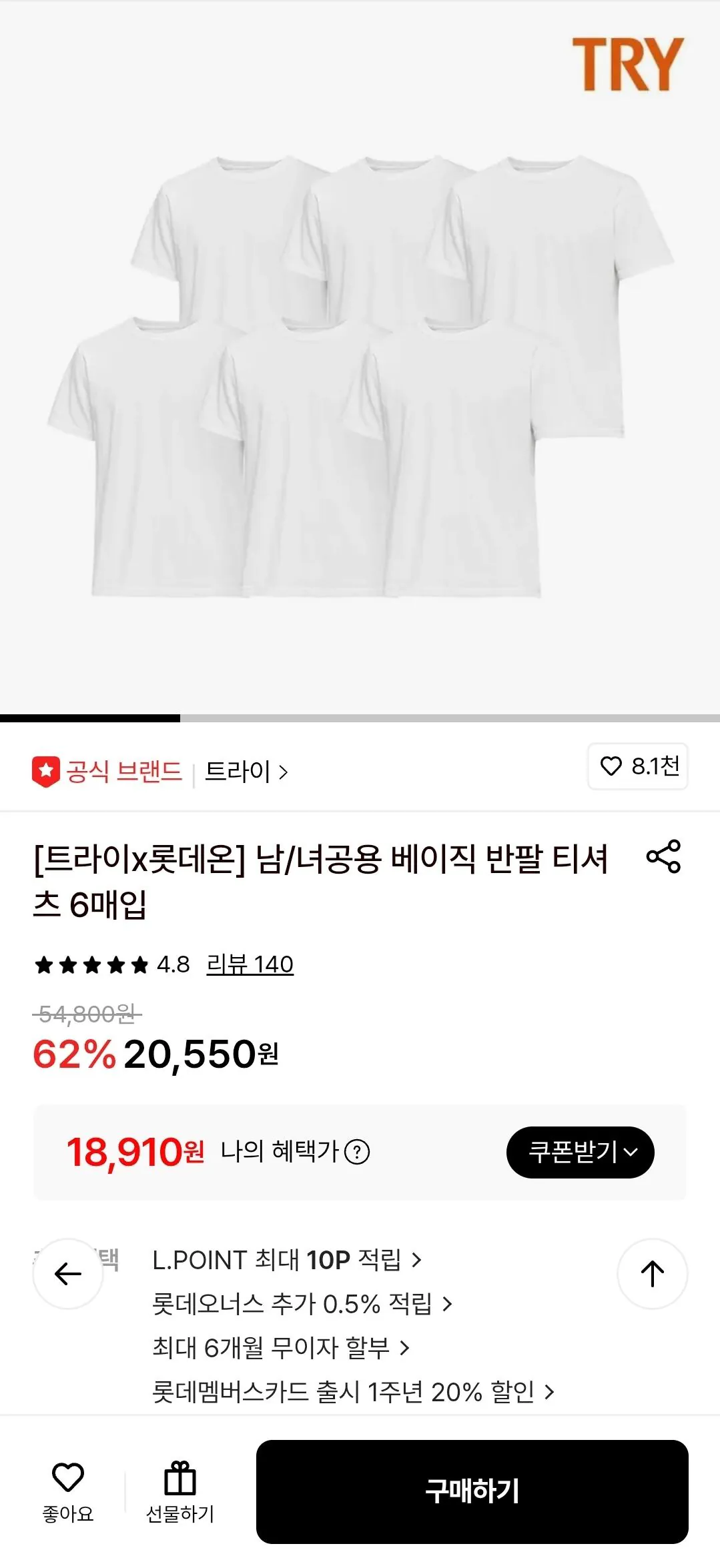Open the 쿠폰받기 dropdown
The height and width of the screenshot is (1568, 720).
pyautogui.click(x=581, y=1152)
